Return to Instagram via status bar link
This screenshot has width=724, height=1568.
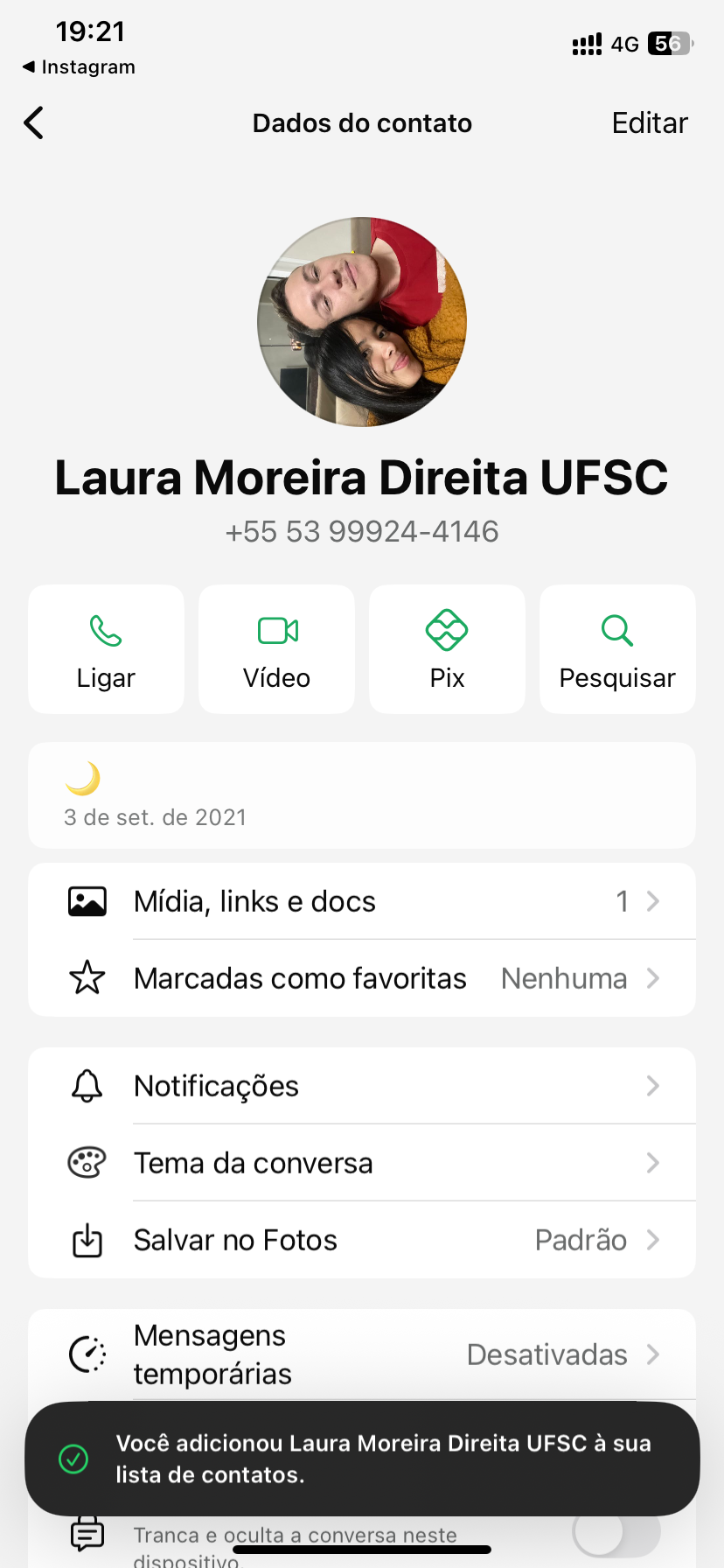(79, 67)
